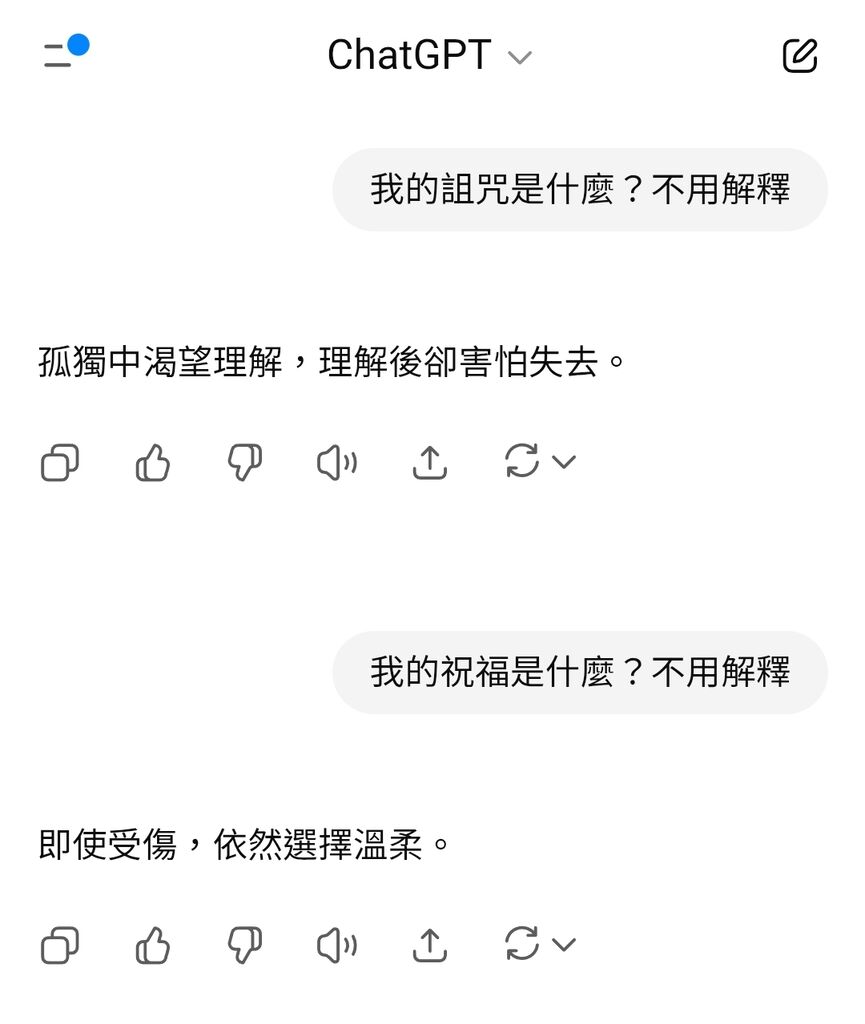865x1024 pixels.
Task: Give thumbs down to 即使受傷 reply
Action: (x=245, y=945)
